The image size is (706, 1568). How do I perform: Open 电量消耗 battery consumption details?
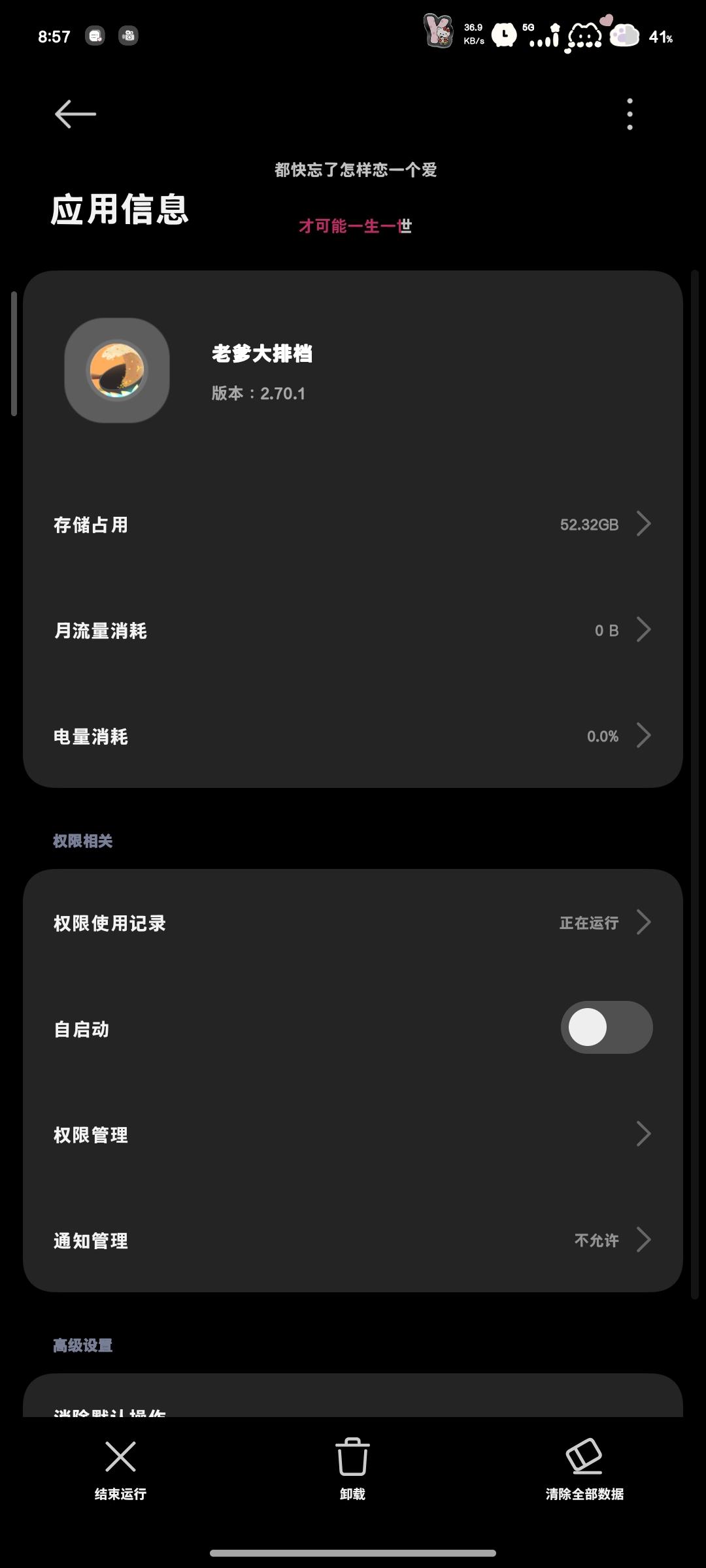click(353, 736)
